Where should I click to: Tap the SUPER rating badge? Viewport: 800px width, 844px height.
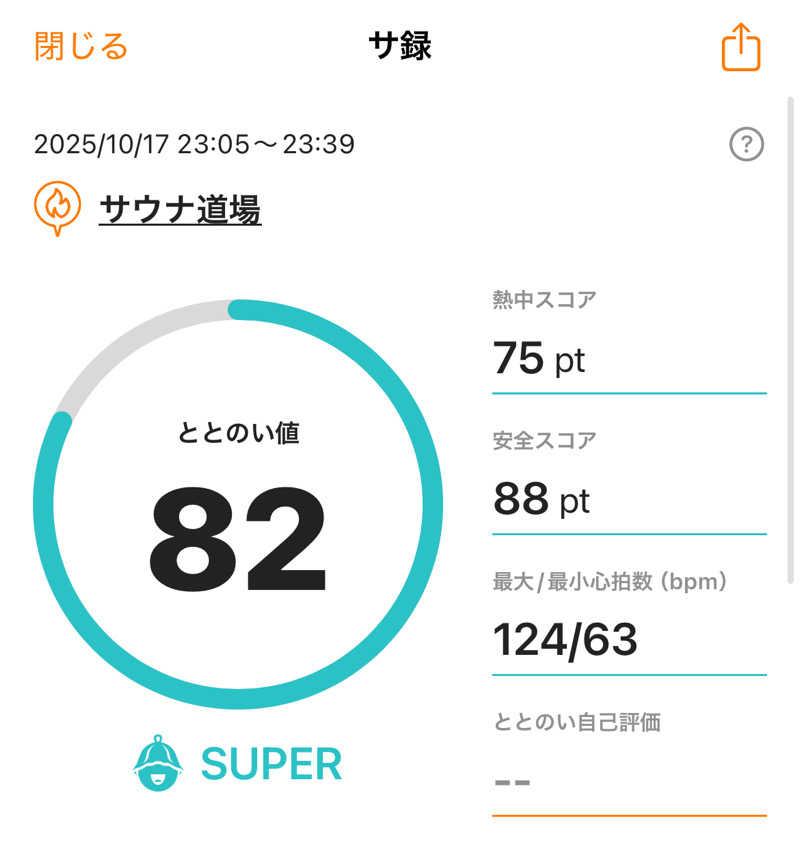click(270, 763)
